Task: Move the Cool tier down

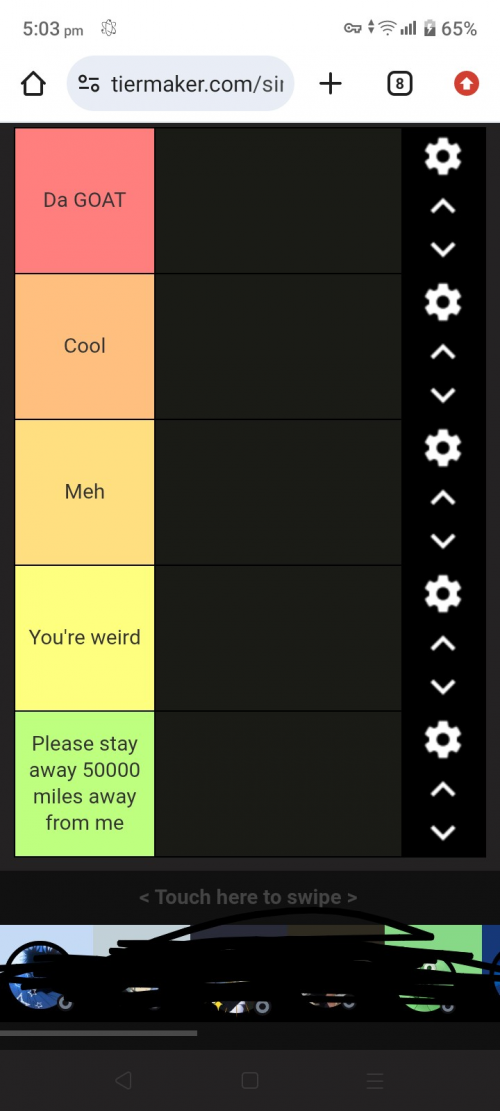Action: click(x=443, y=395)
